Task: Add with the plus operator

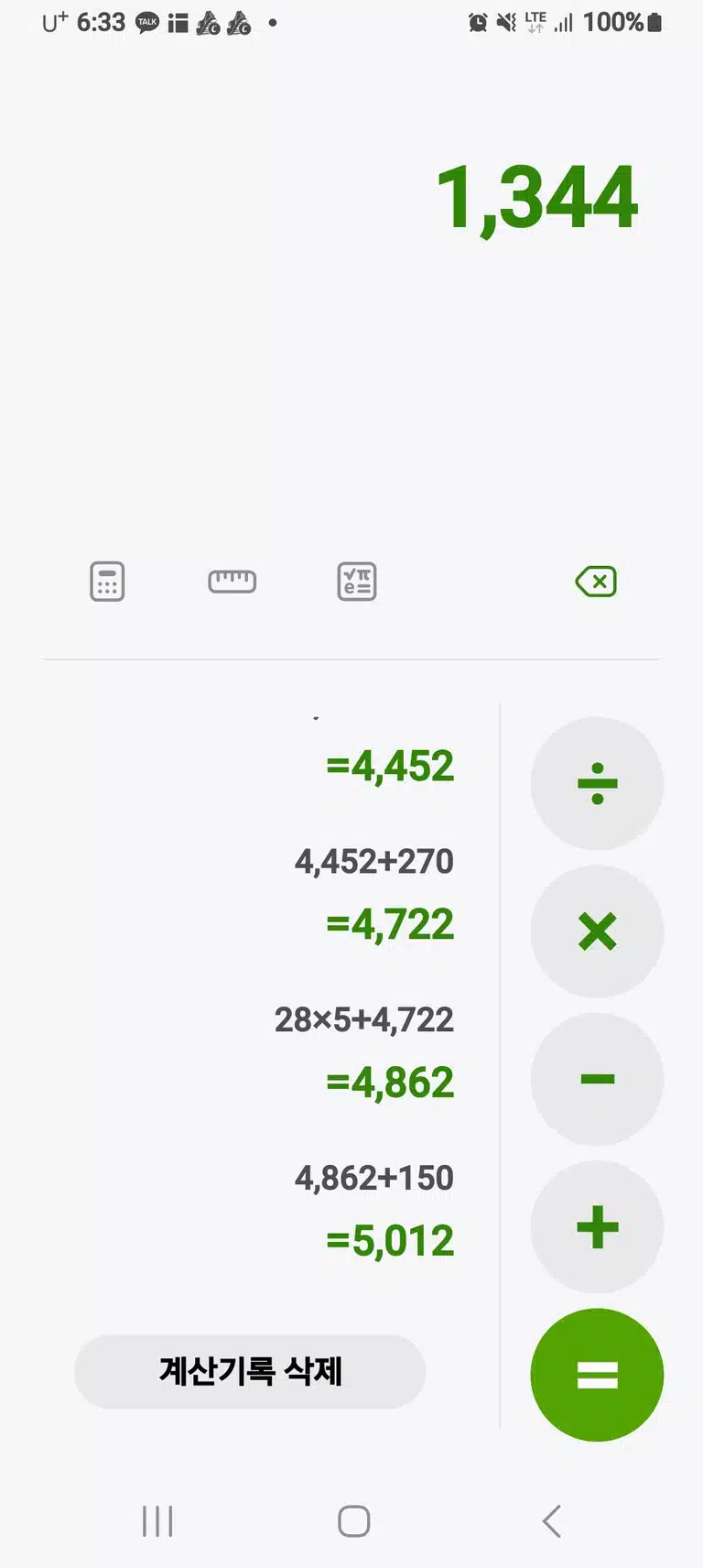Action: [598, 1227]
